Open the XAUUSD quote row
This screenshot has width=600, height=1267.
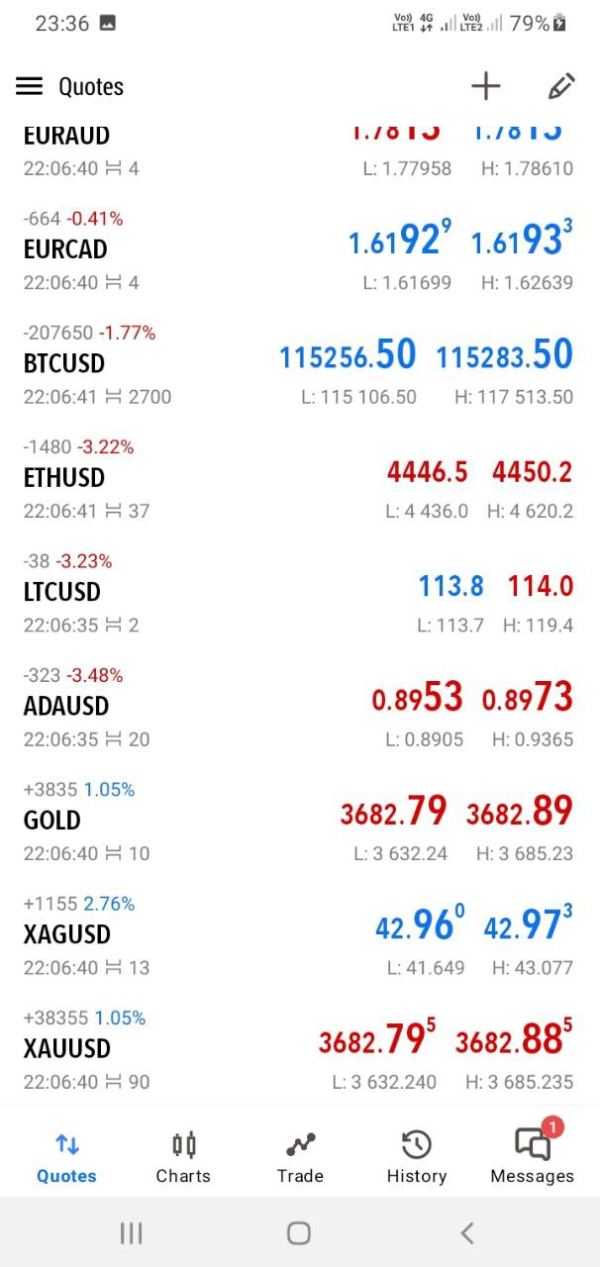[300, 1048]
